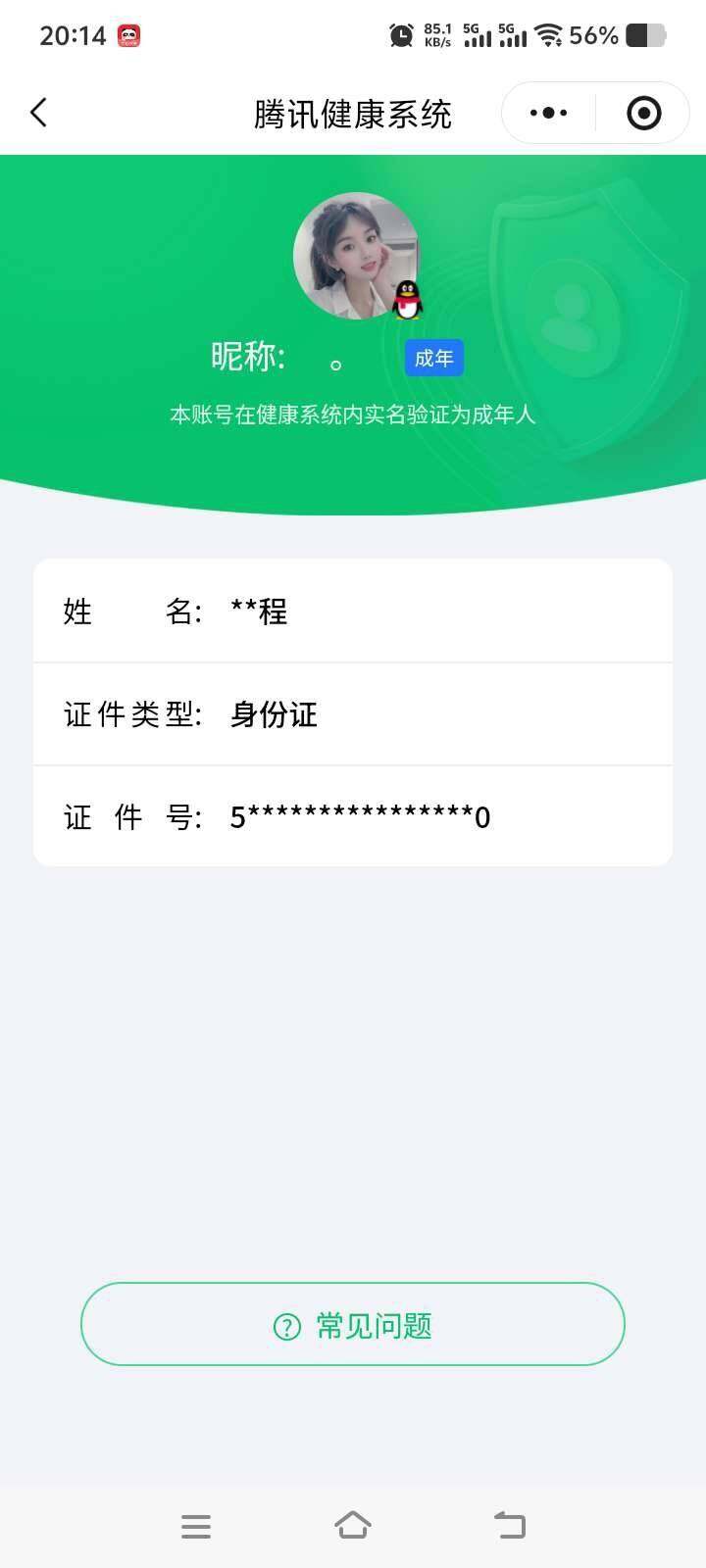706x1568 pixels.
Task: Tap the adult verification notice text
Action: click(x=353, y=415)
